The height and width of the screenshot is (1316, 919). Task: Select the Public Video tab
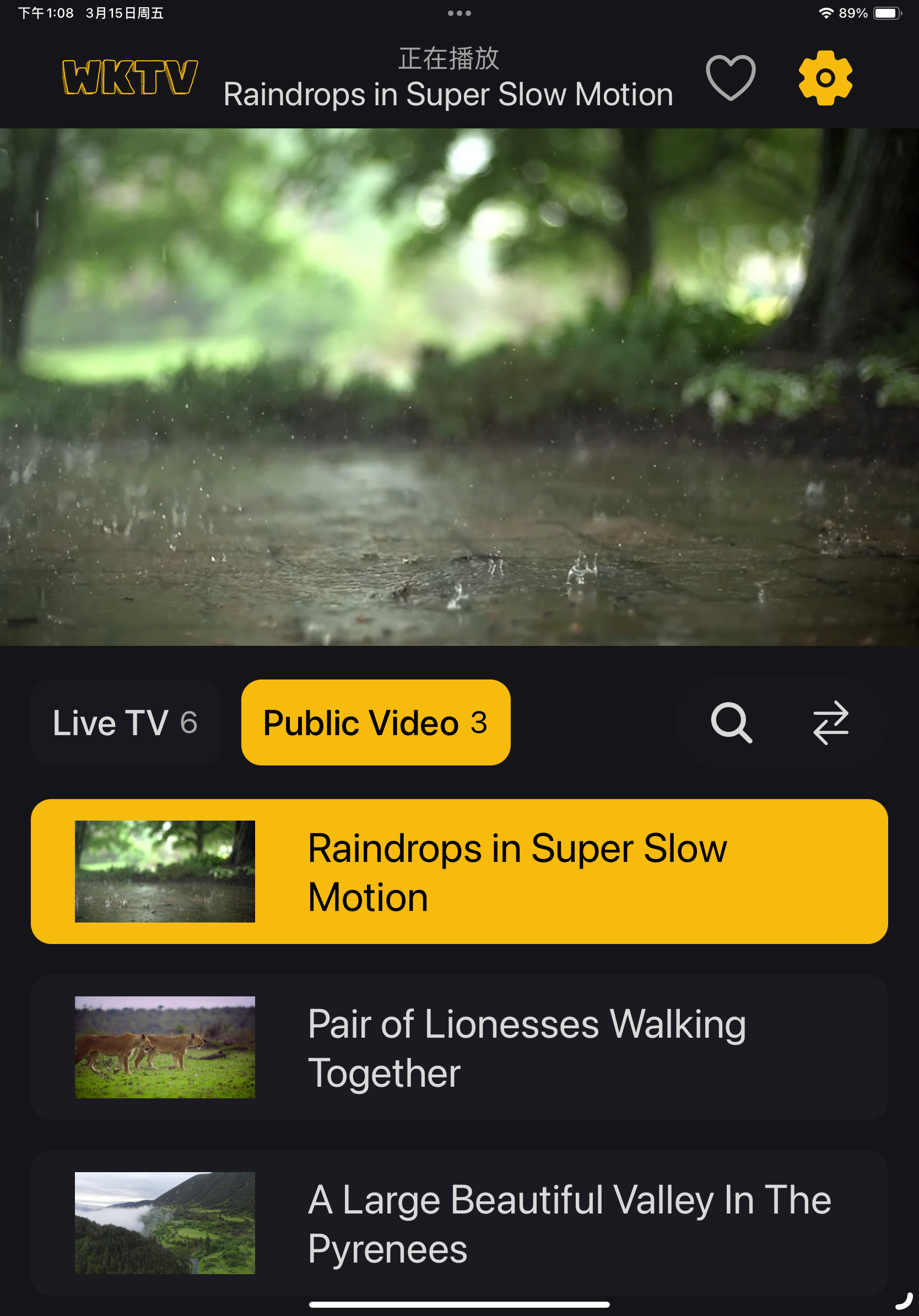pos(375,722)
